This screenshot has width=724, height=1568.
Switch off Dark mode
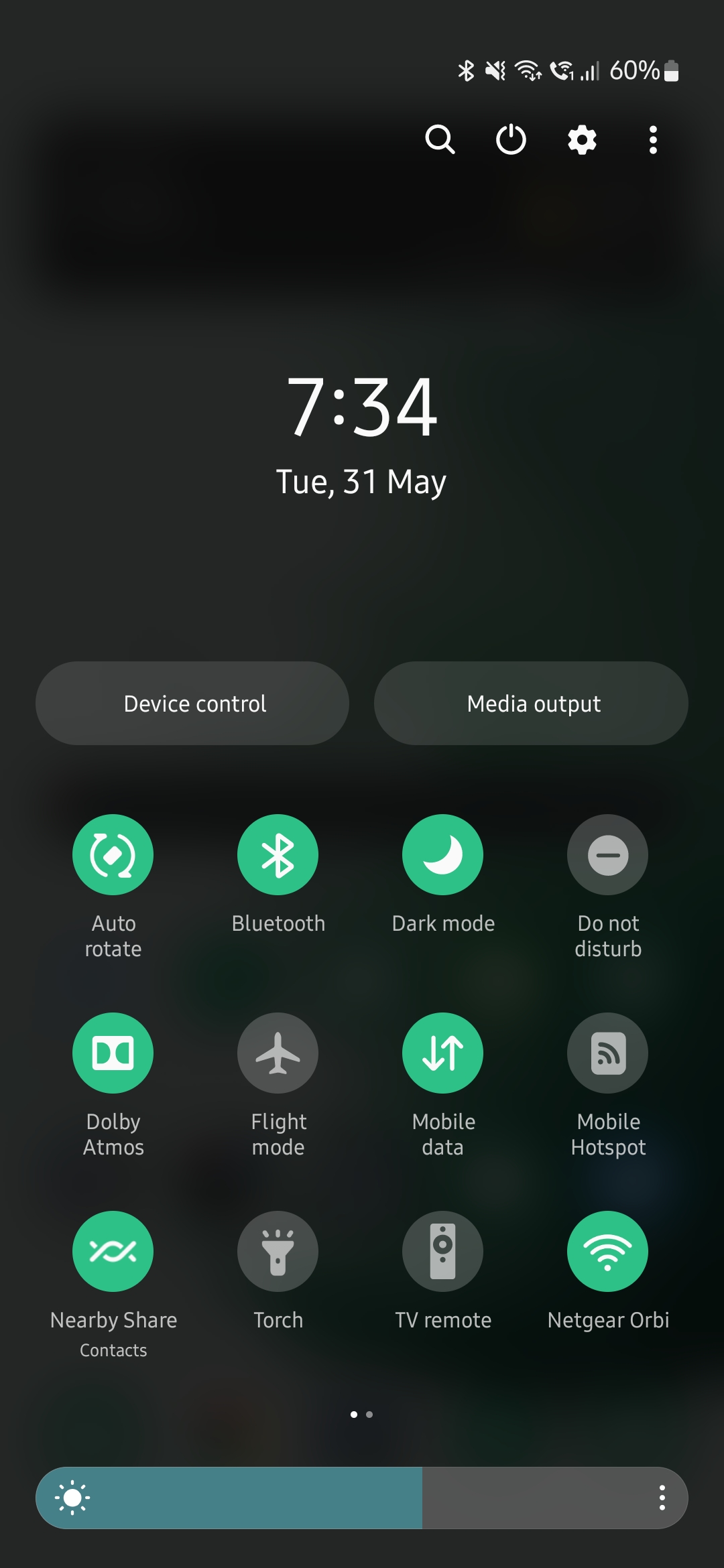[x=442, y=854]
